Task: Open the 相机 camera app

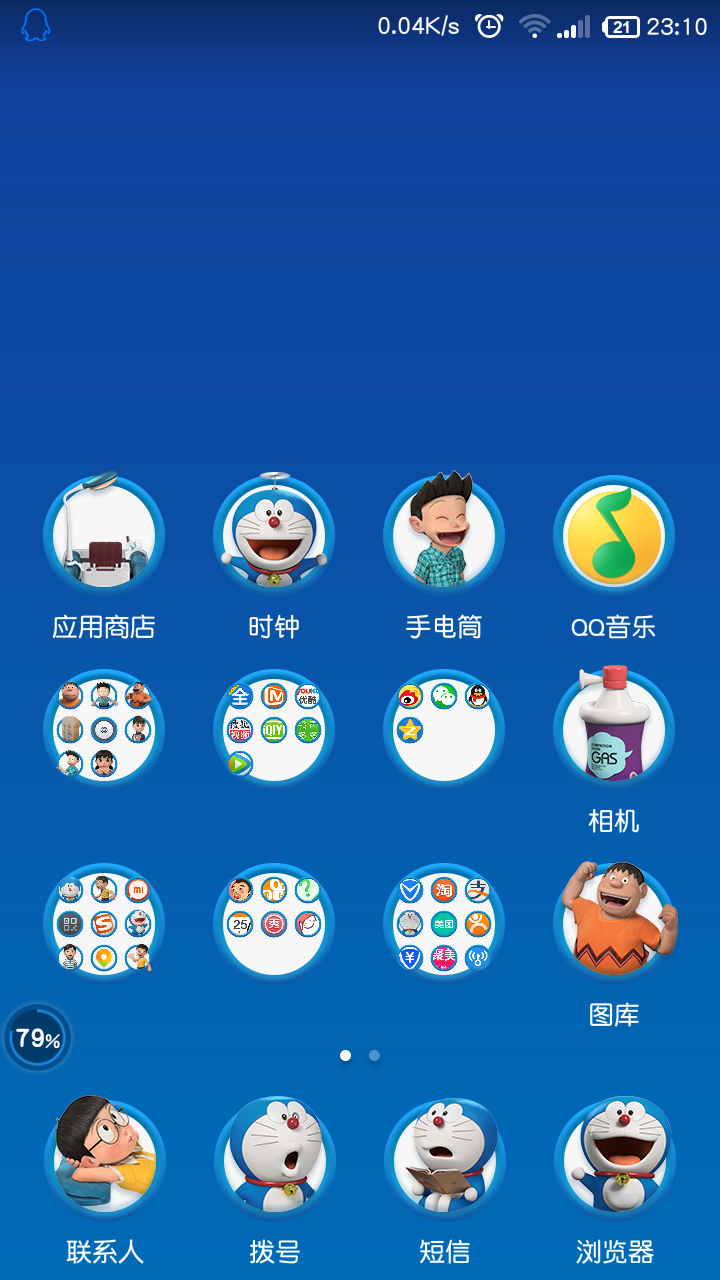Action: [614, 728]
